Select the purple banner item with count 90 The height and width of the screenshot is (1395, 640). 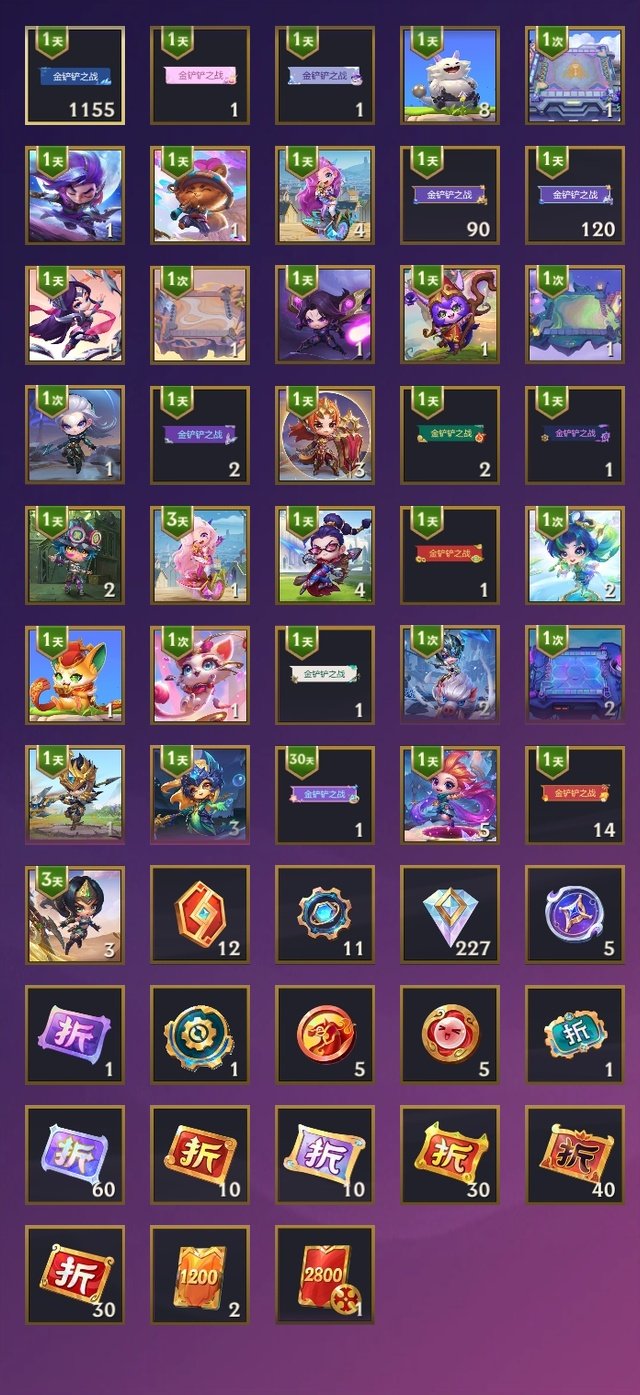[x=450, y=196]
